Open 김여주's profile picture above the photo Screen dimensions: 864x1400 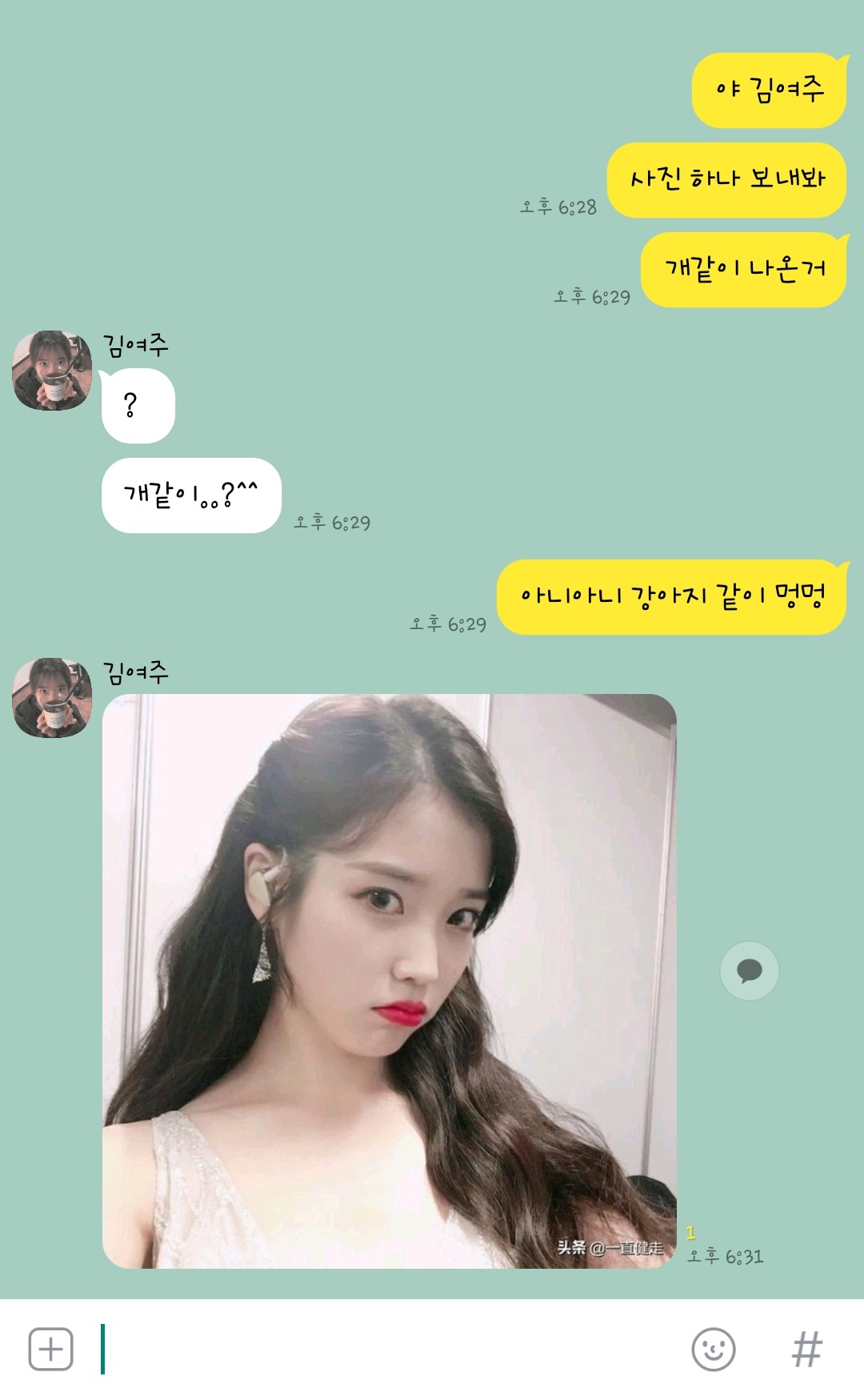tap(52, 697)
